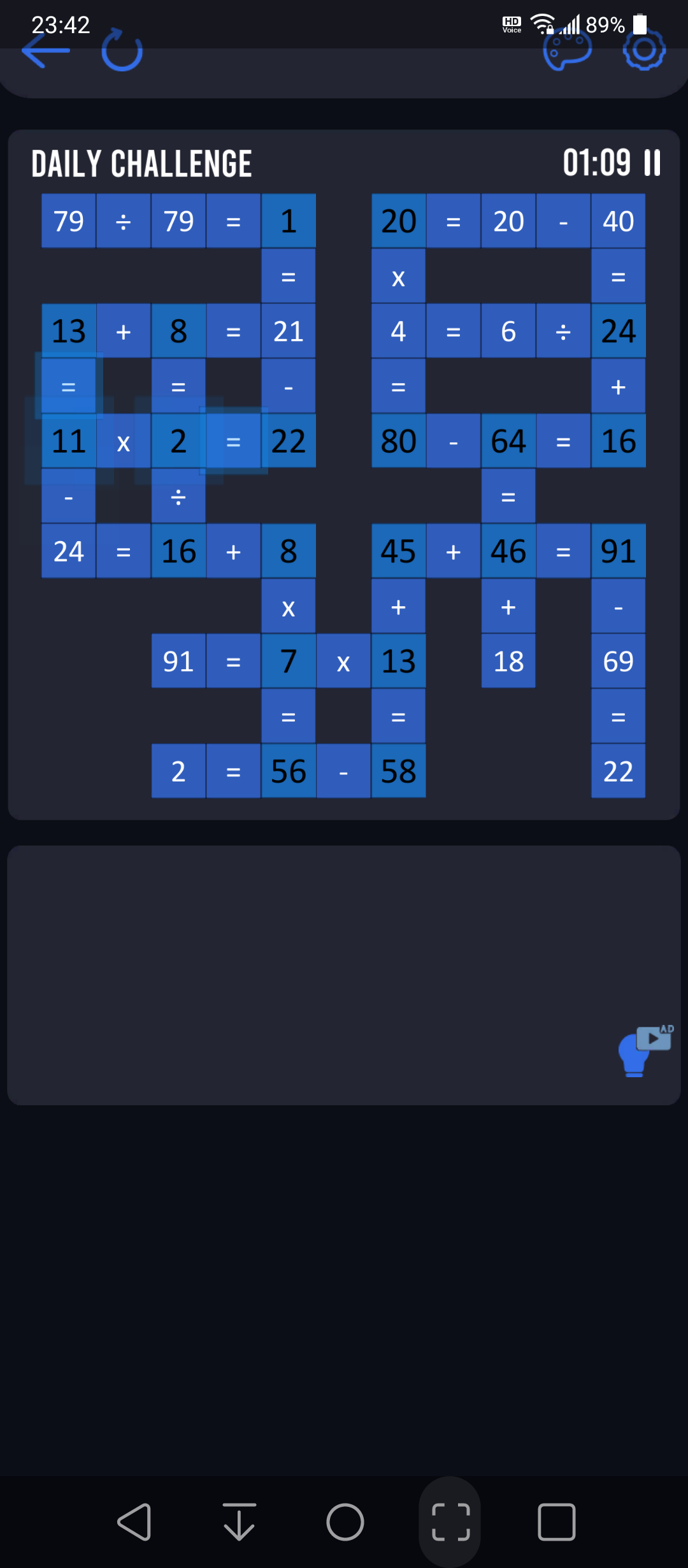Open recent apps from the navigation bar
Screen dimensions: 688x1568
click(x=557, y=1522)
